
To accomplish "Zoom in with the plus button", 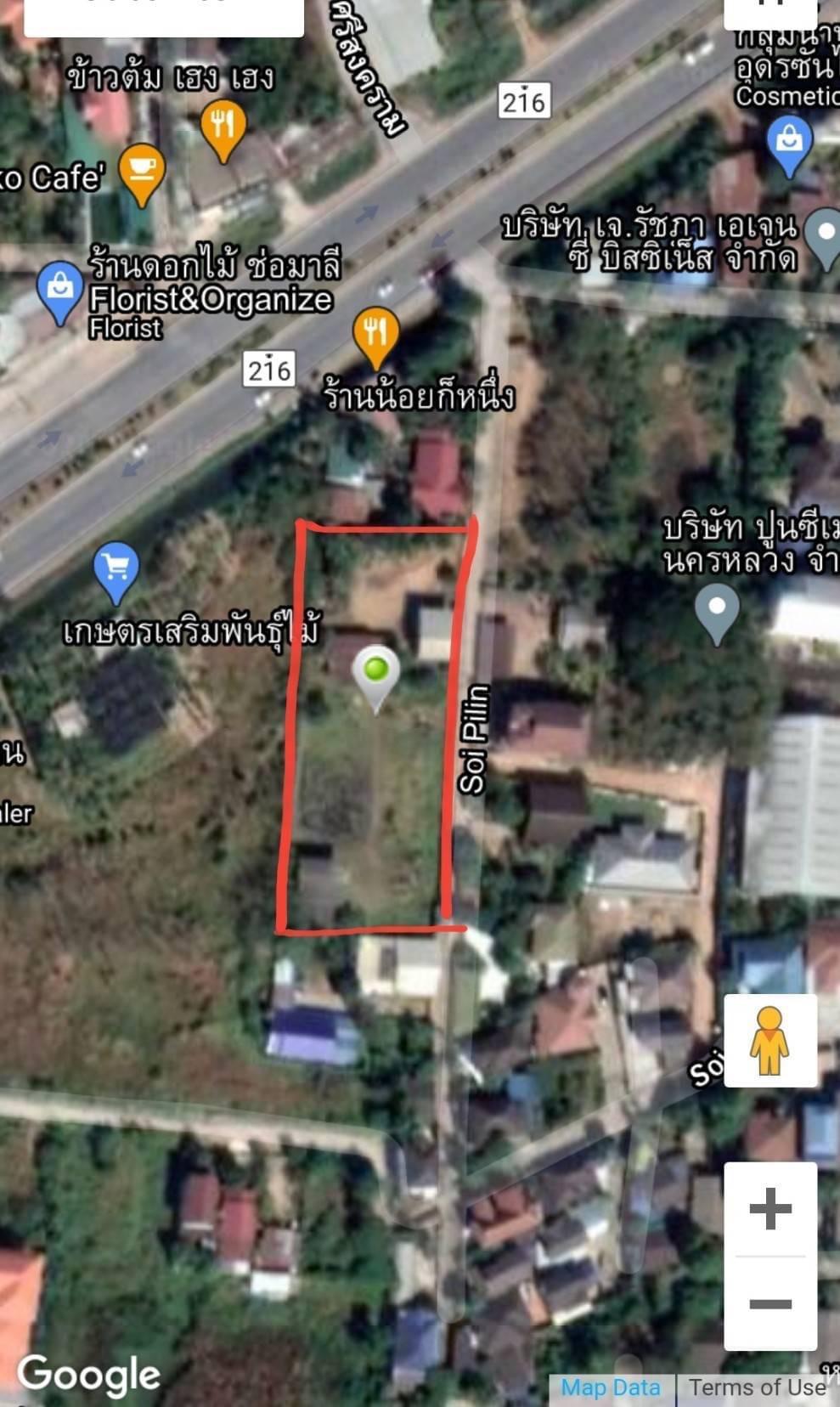I will tap(770, 1208).
